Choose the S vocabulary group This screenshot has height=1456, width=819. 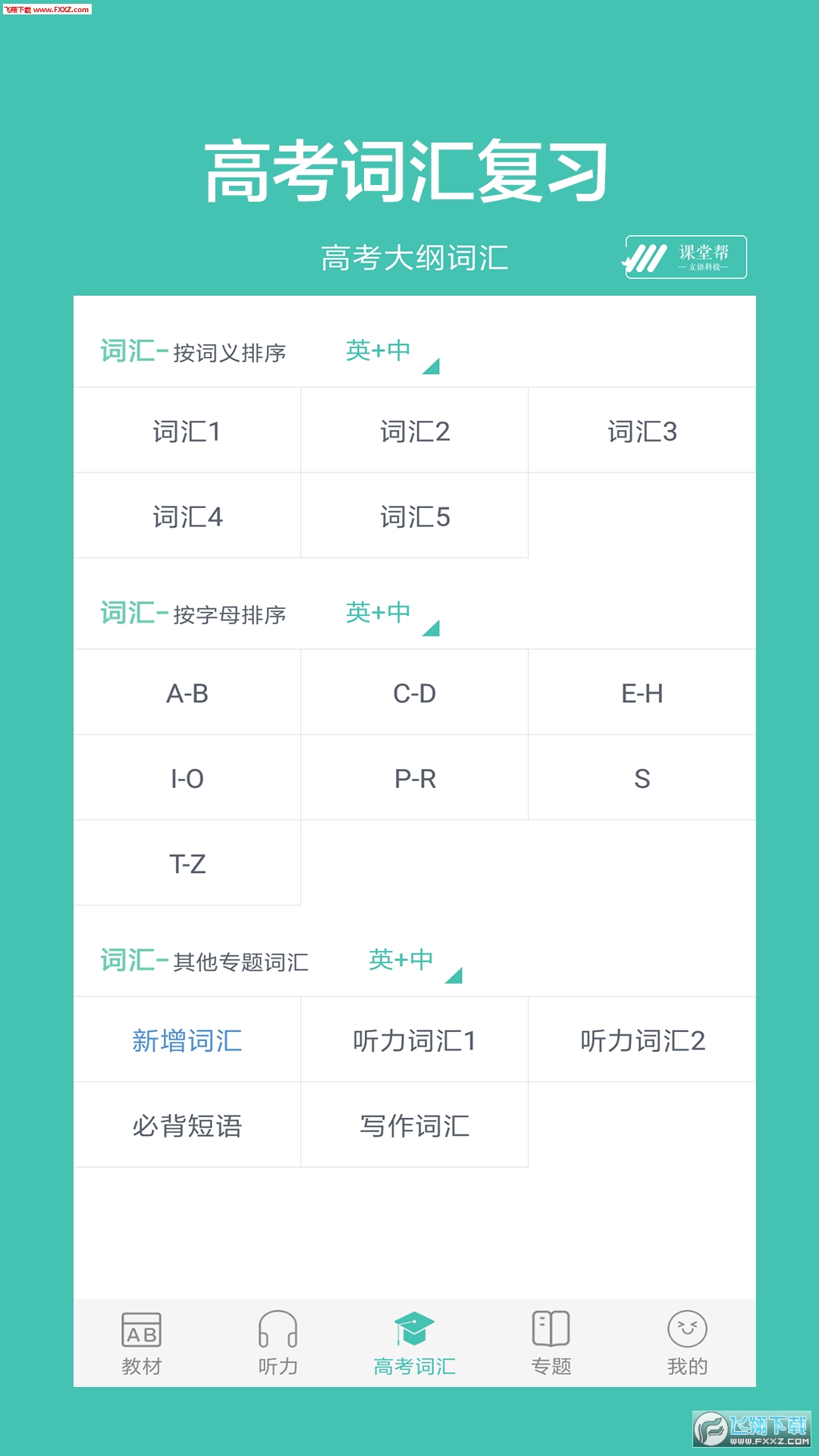pos(642,777)
